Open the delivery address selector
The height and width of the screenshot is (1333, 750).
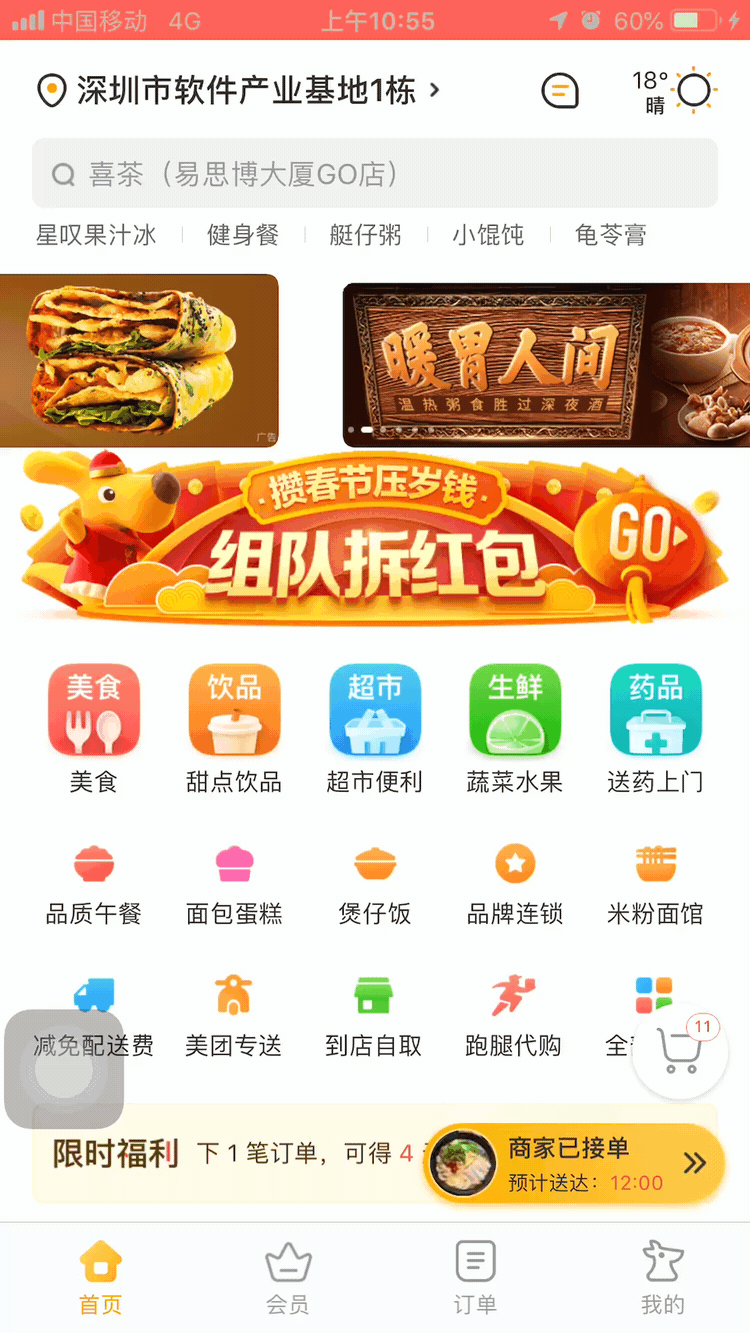click(x=238, y=91)
